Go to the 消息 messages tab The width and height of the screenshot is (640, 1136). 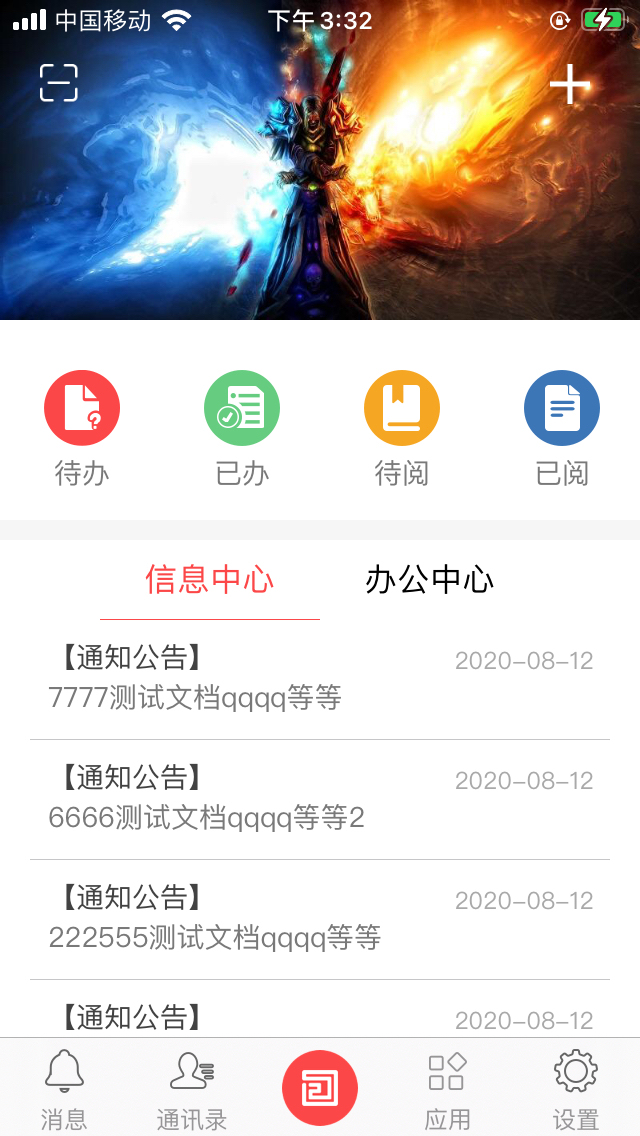(x=64, y=1088)
